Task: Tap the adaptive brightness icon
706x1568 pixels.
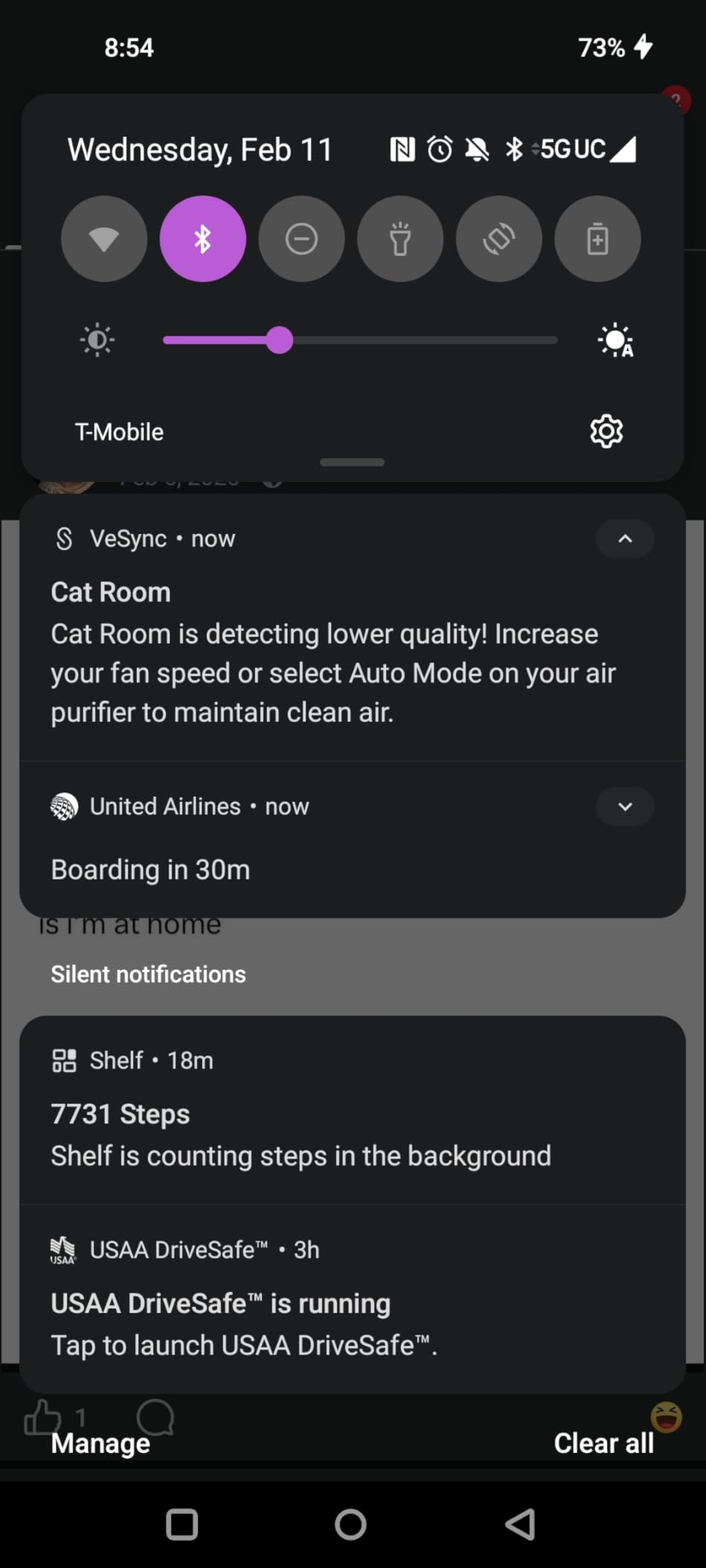Action: [x=614, y=340]
